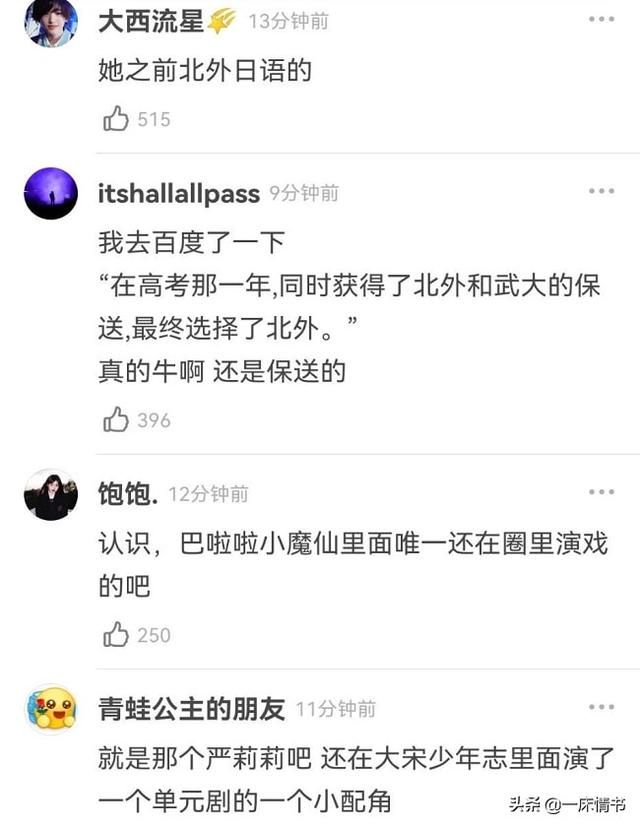Open the username link itshallallpass
The width and height of the screenshot is (640, 827).
pos(179,193)
